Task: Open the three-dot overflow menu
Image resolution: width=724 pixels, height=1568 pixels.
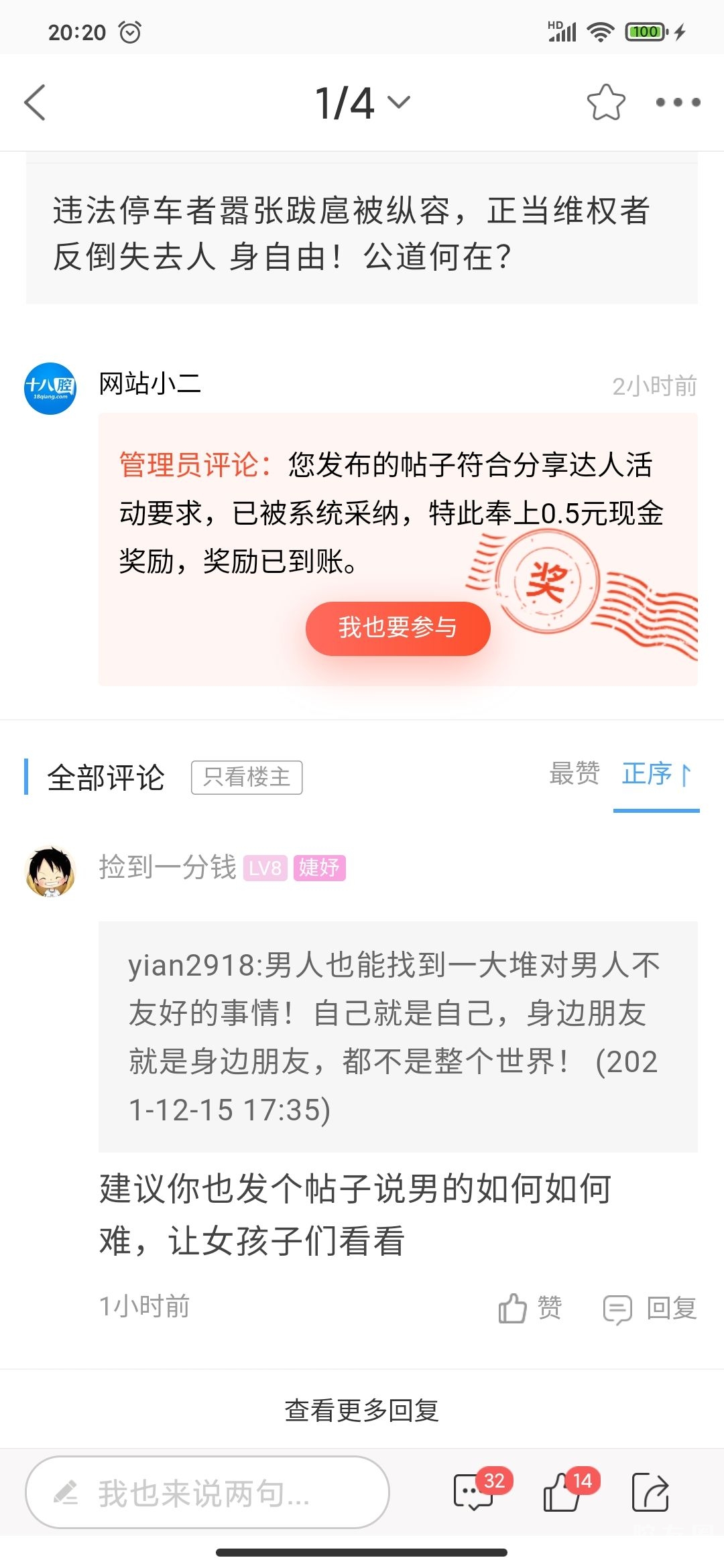Action: click(x=678, y=103)
